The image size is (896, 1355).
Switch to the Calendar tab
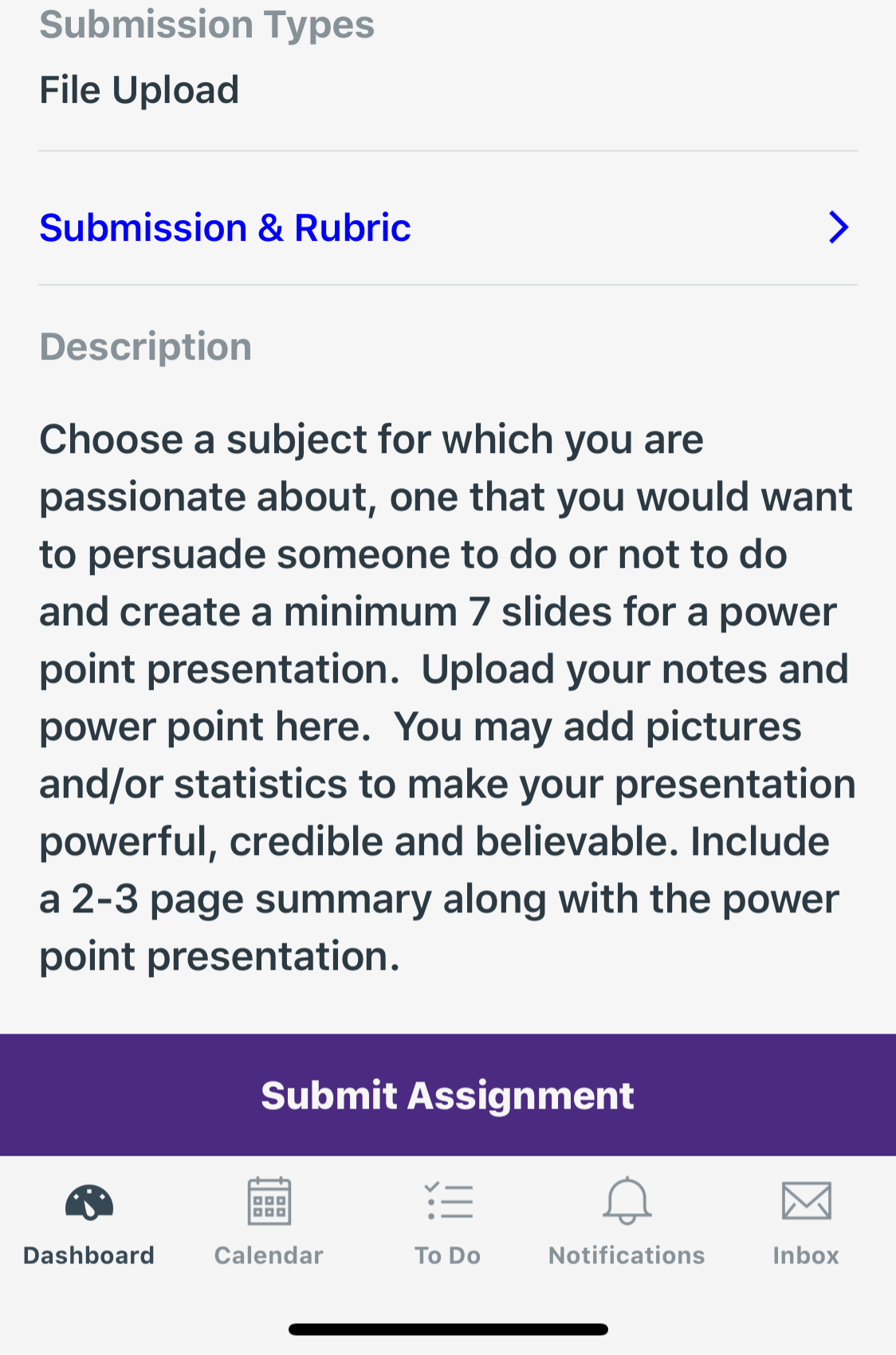click(269, 1223)
